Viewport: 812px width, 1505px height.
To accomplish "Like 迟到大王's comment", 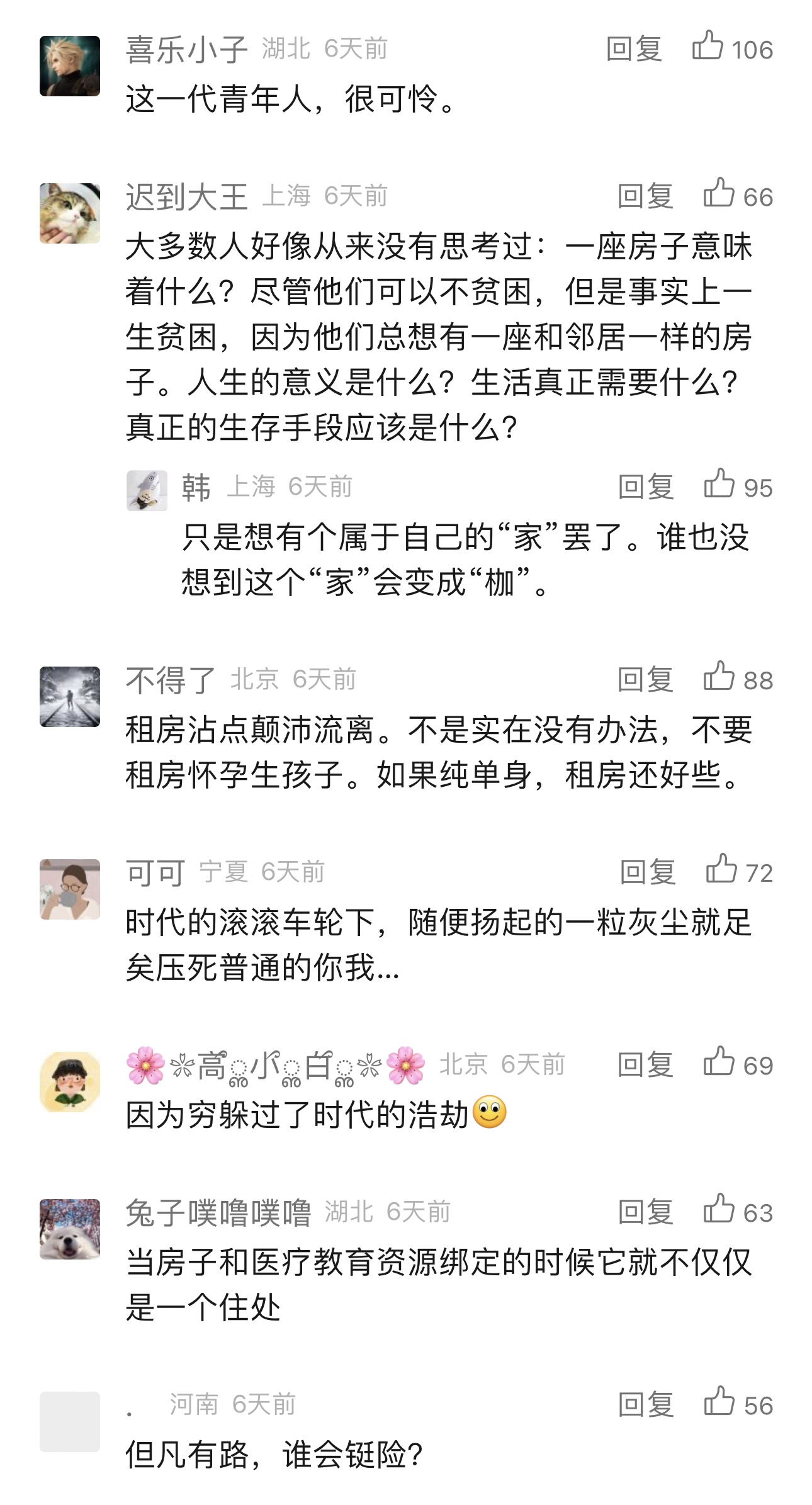I will click(x=719, y=194).
